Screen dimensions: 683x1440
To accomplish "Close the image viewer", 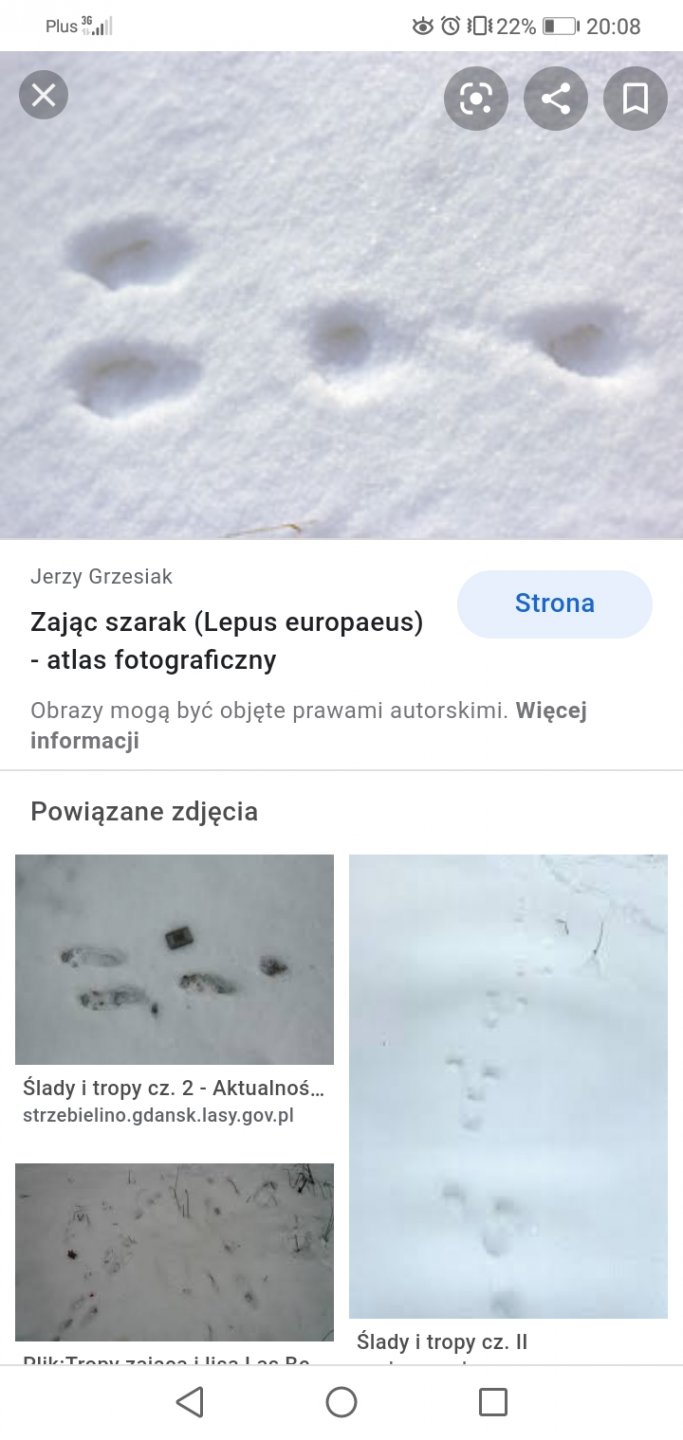I will (x=44, y=96).
